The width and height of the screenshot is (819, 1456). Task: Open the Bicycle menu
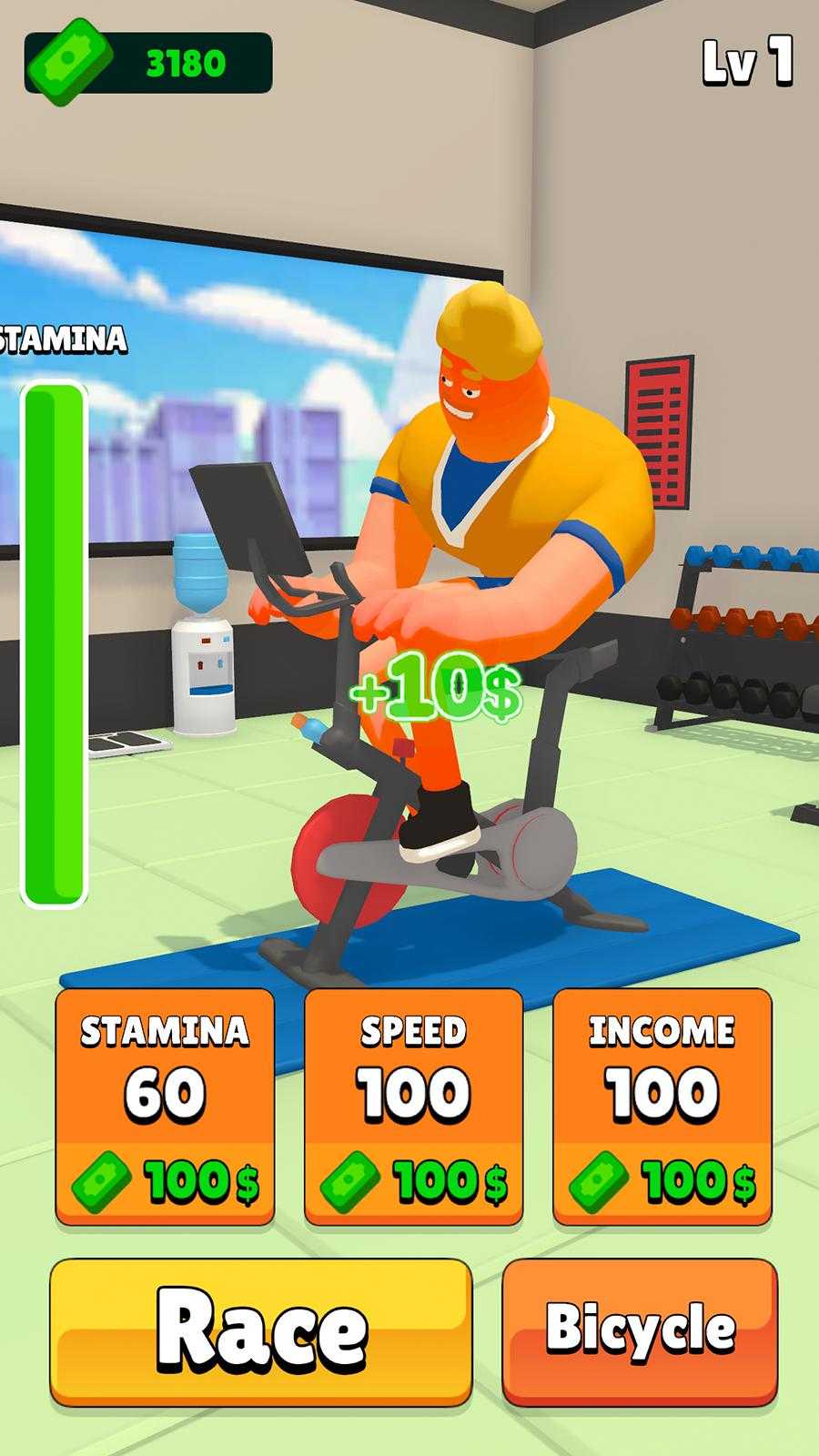640,1332
